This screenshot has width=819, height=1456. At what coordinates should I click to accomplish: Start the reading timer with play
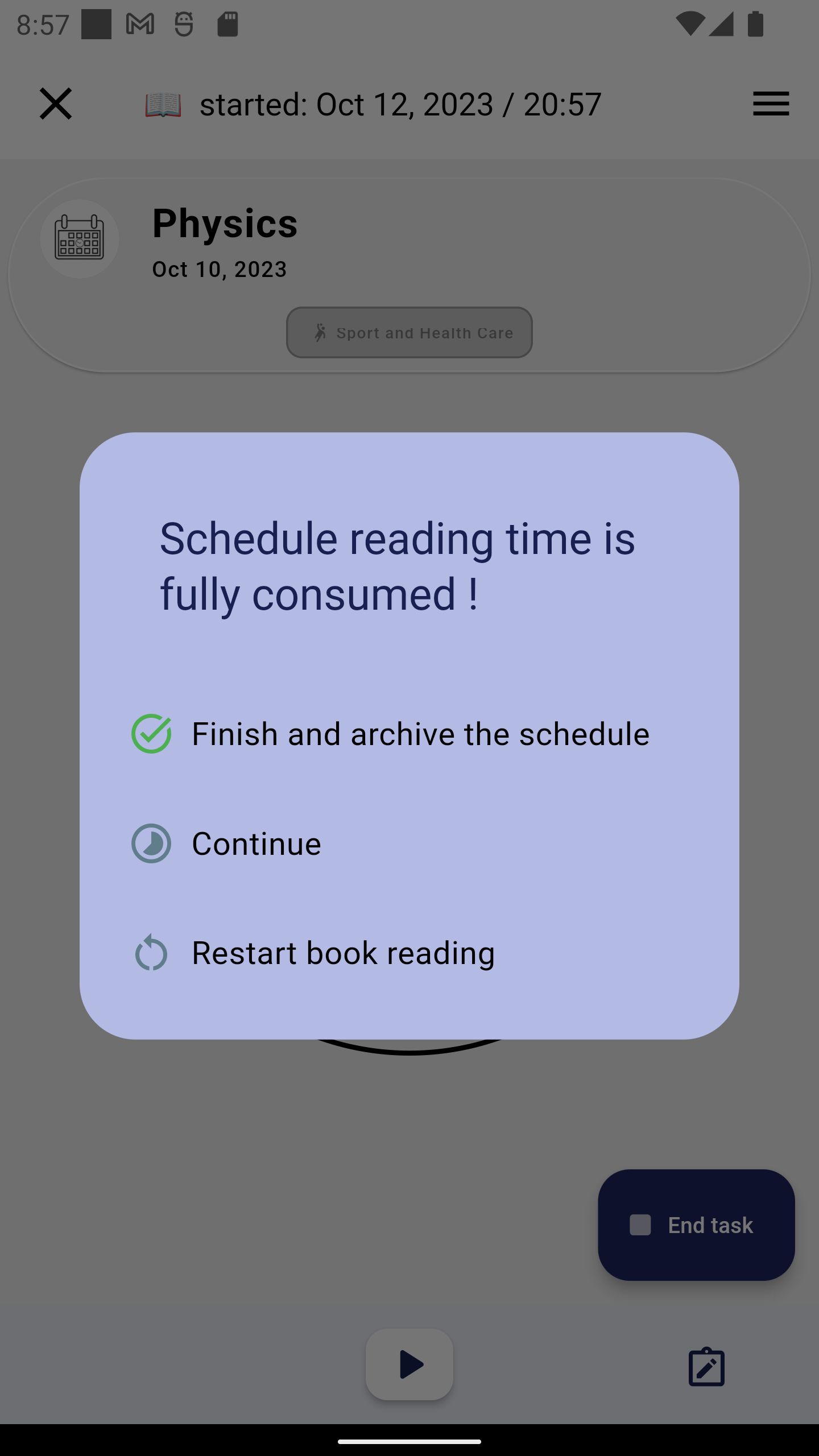point(409,1364)
